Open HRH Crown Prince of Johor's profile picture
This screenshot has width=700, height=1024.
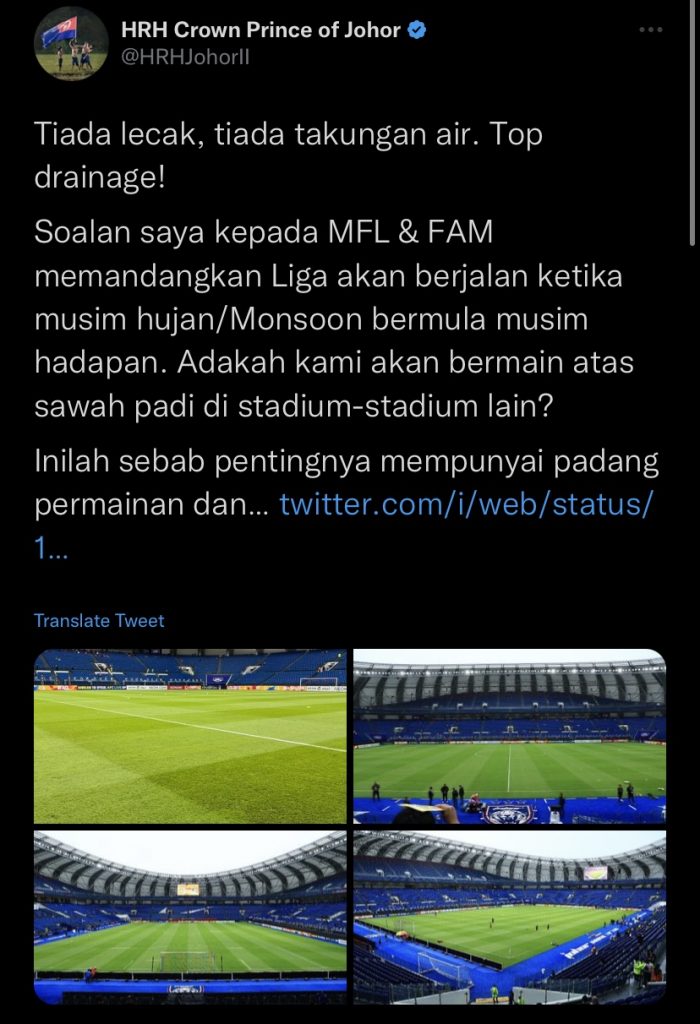[71, 43]
